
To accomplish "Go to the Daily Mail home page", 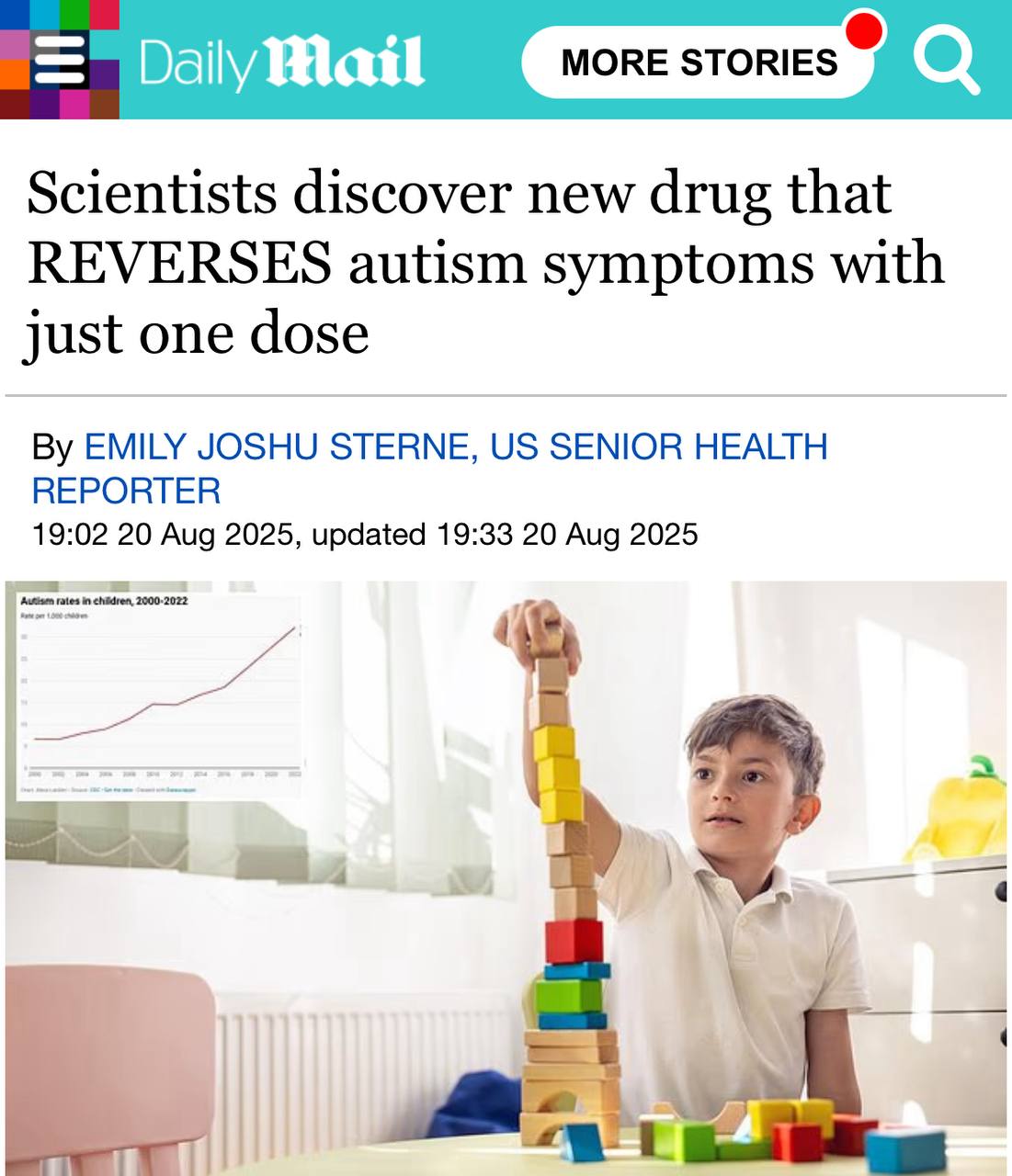I will [x=281, y=62].
